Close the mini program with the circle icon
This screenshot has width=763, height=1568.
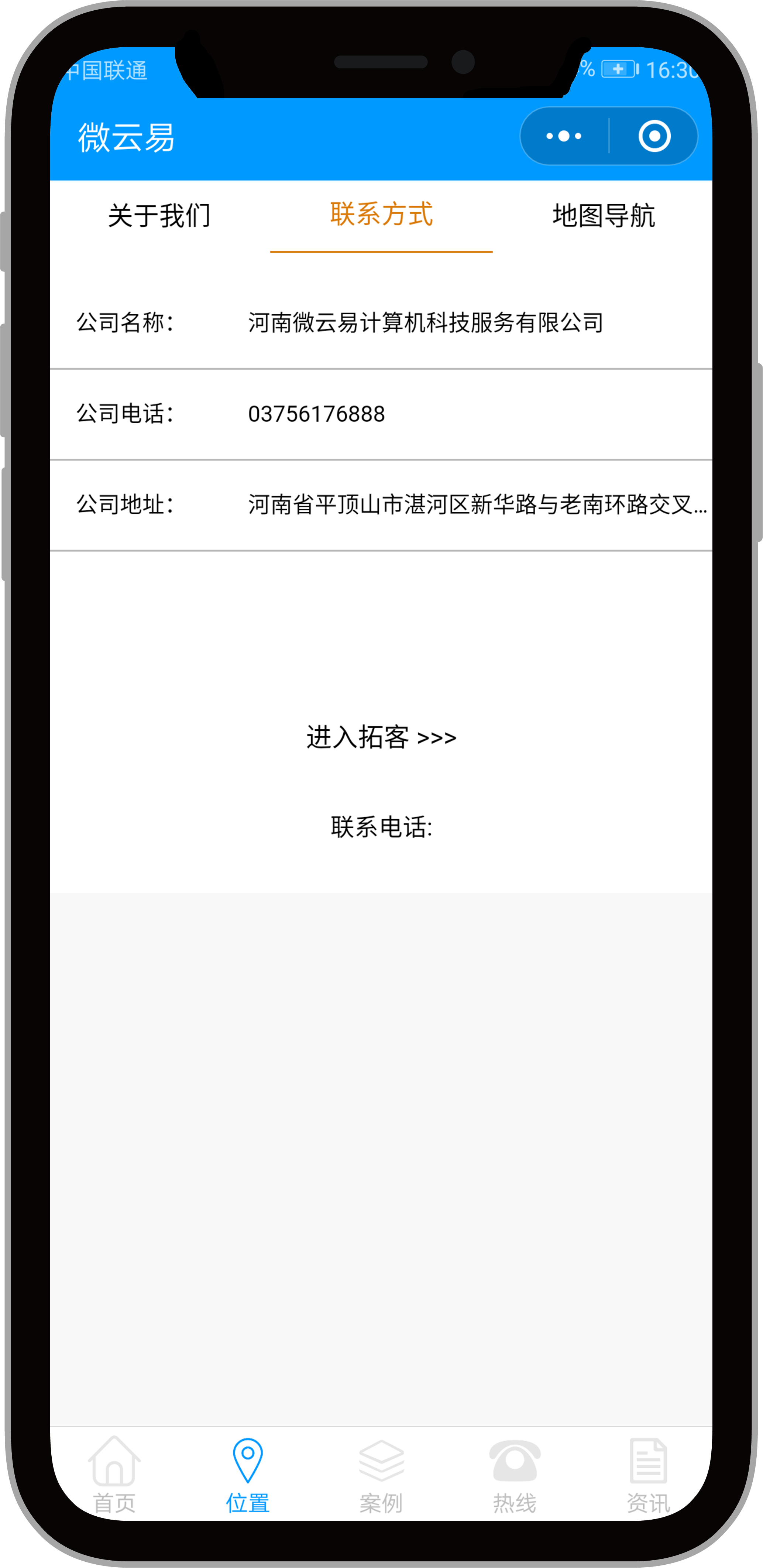[655, 136]
